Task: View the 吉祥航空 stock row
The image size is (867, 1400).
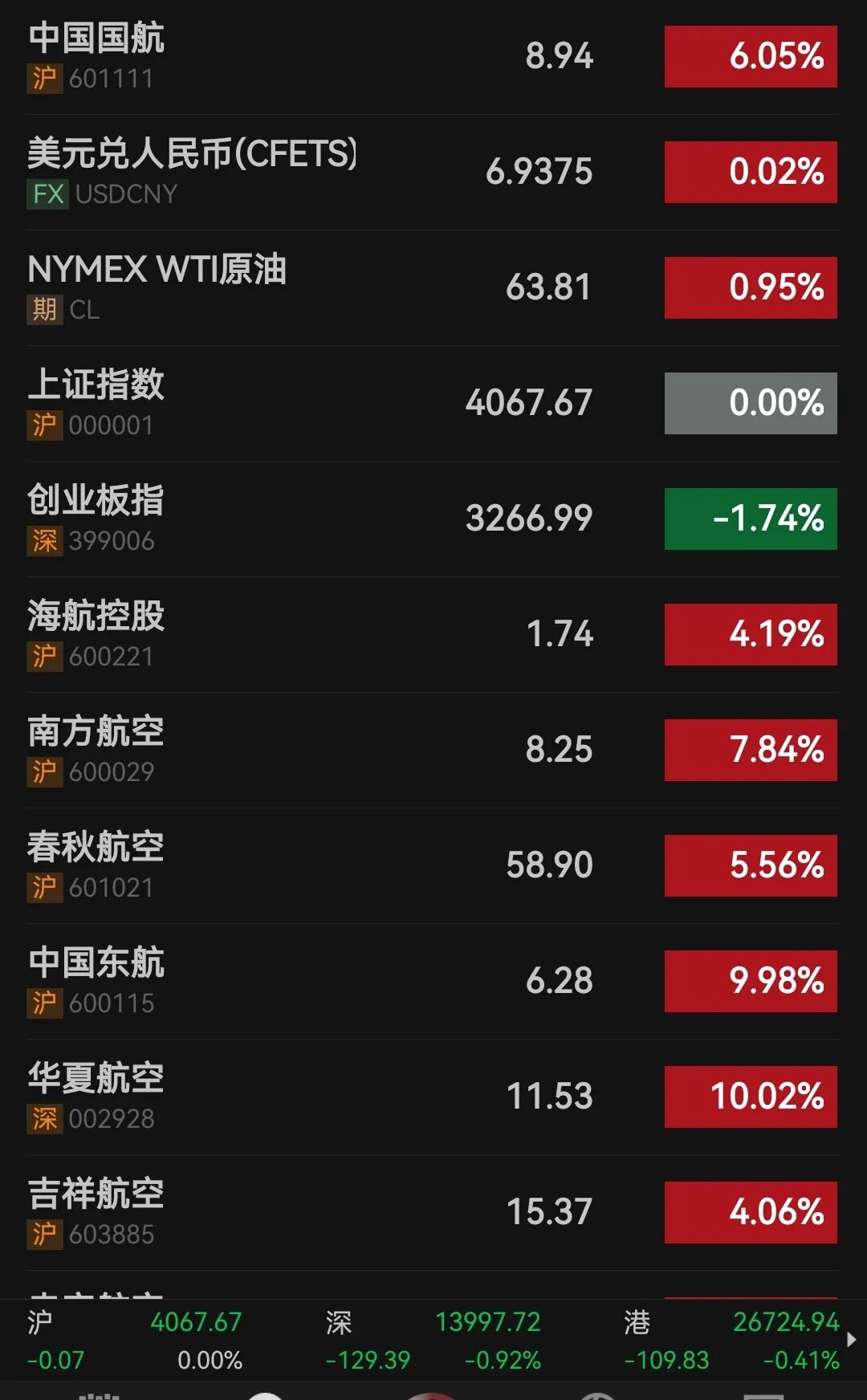Action: [x=321, y=1212]
